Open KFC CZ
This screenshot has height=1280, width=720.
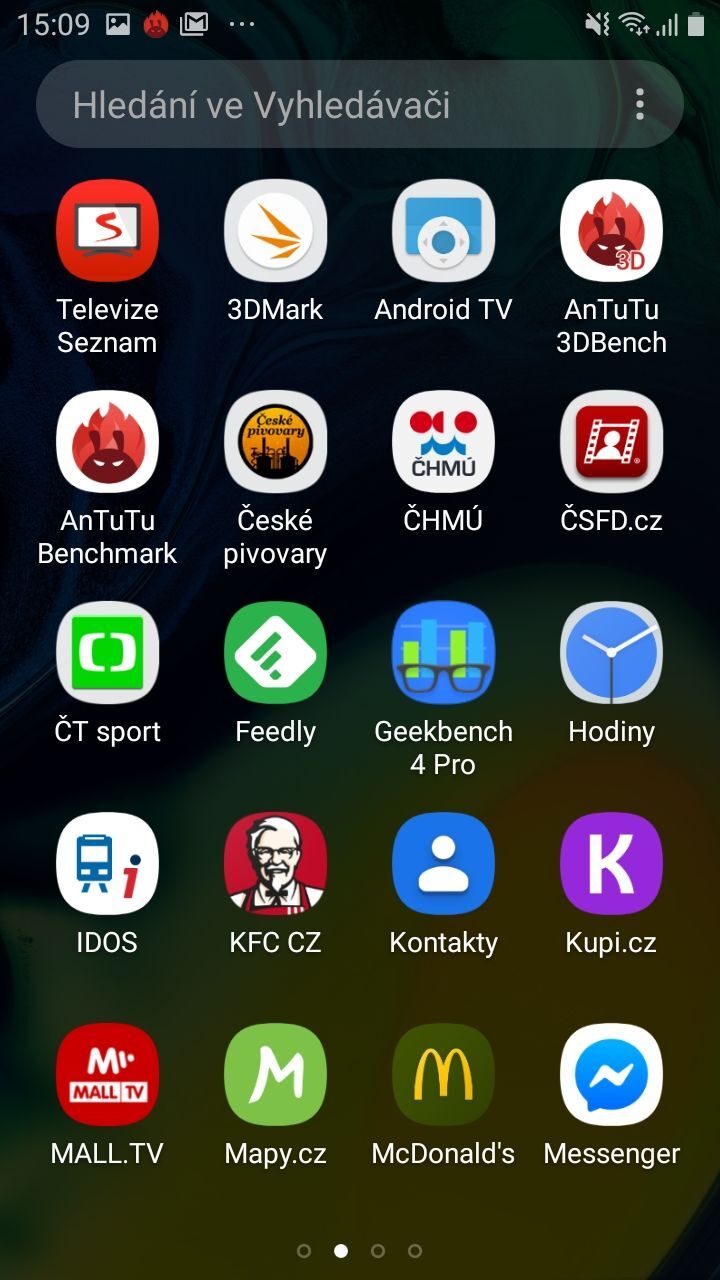(275, 863)
